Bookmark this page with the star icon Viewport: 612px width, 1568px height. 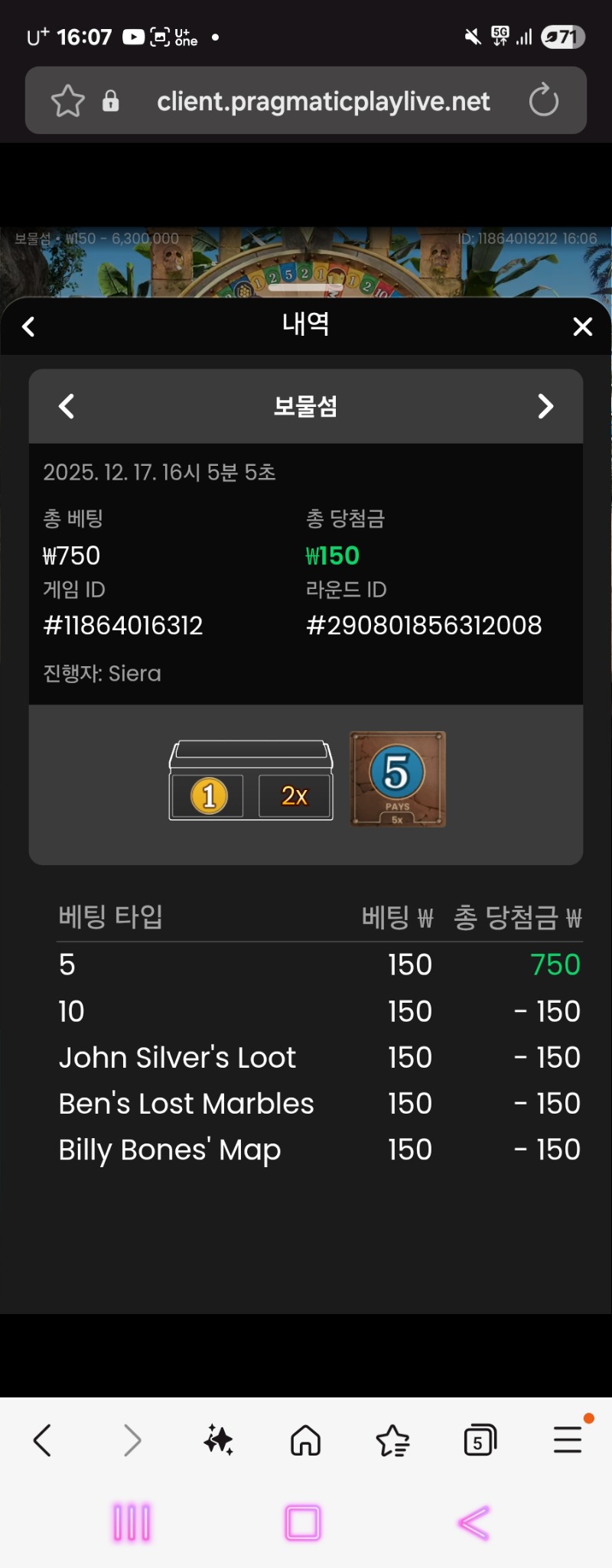[67, 101]
